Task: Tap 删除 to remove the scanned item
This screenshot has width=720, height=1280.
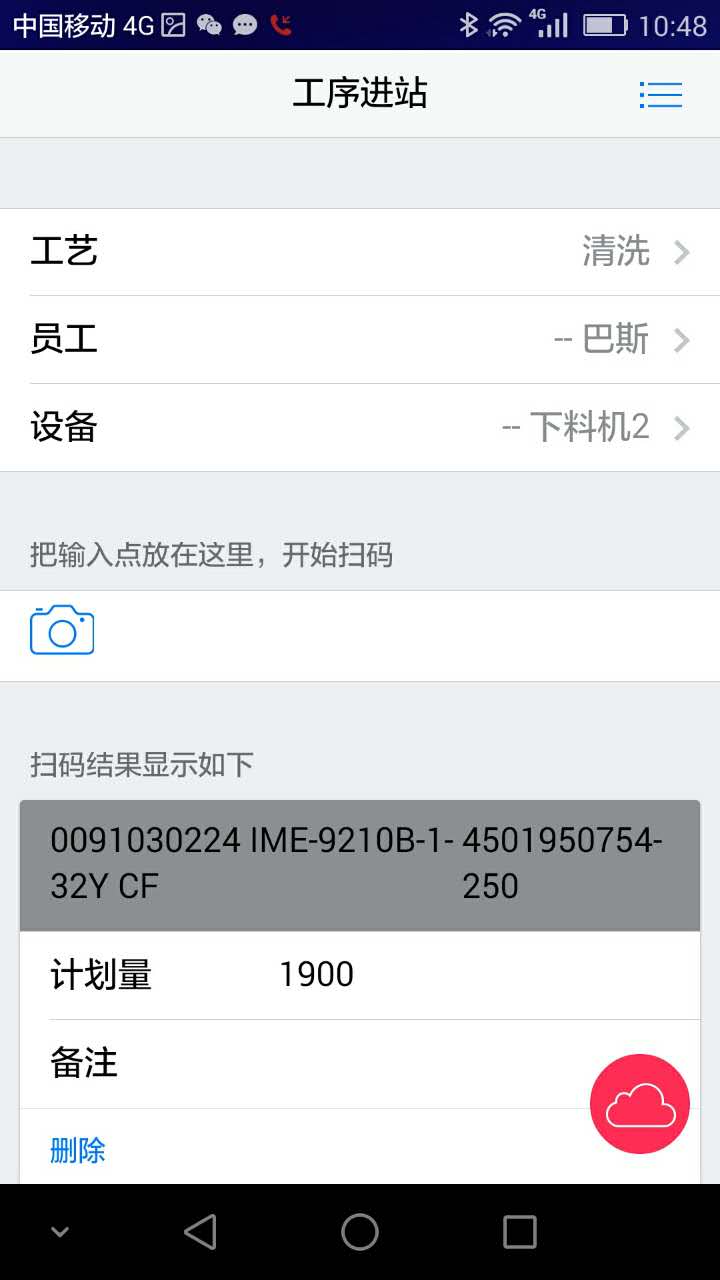Action: coord(78,1150)
